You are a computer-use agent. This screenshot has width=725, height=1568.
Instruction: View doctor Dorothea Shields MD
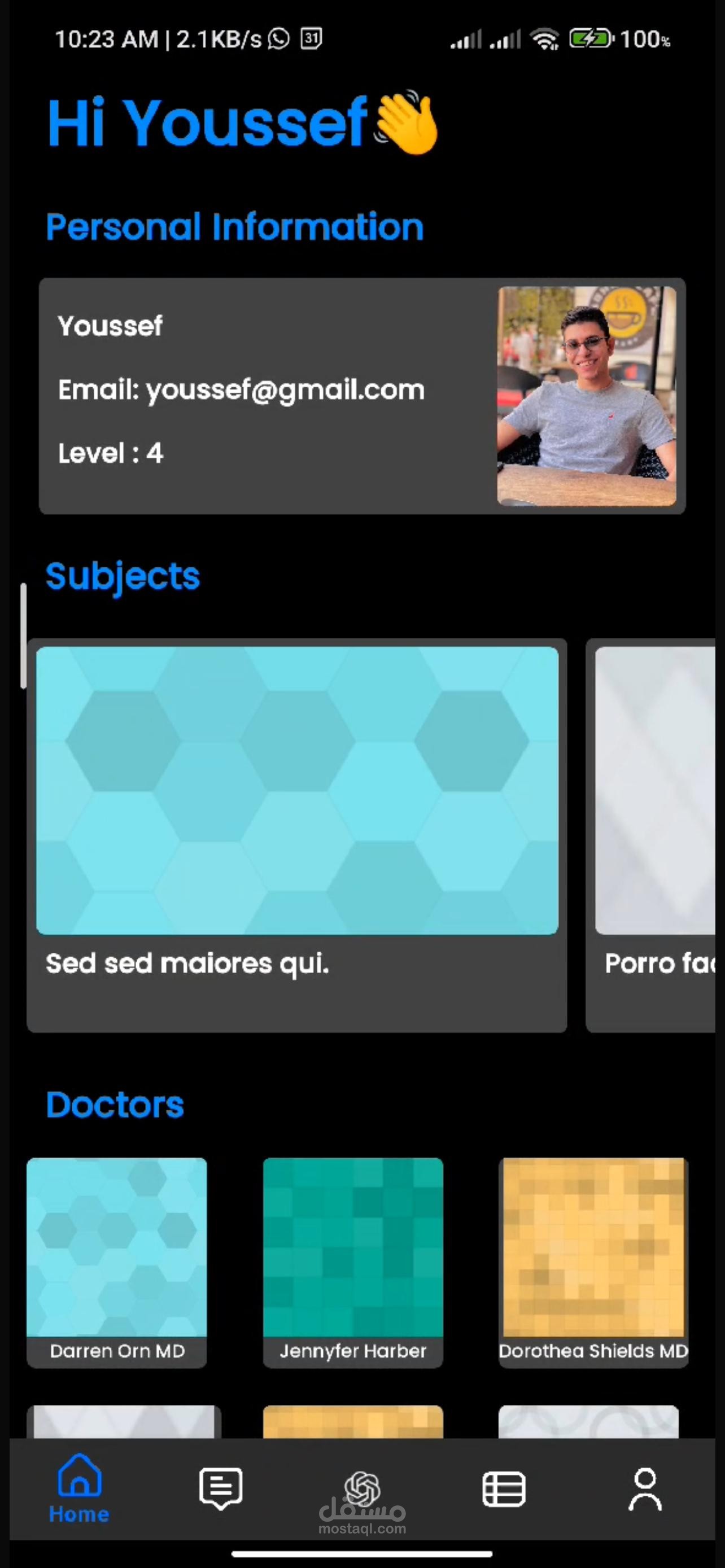click(593, 1262)
